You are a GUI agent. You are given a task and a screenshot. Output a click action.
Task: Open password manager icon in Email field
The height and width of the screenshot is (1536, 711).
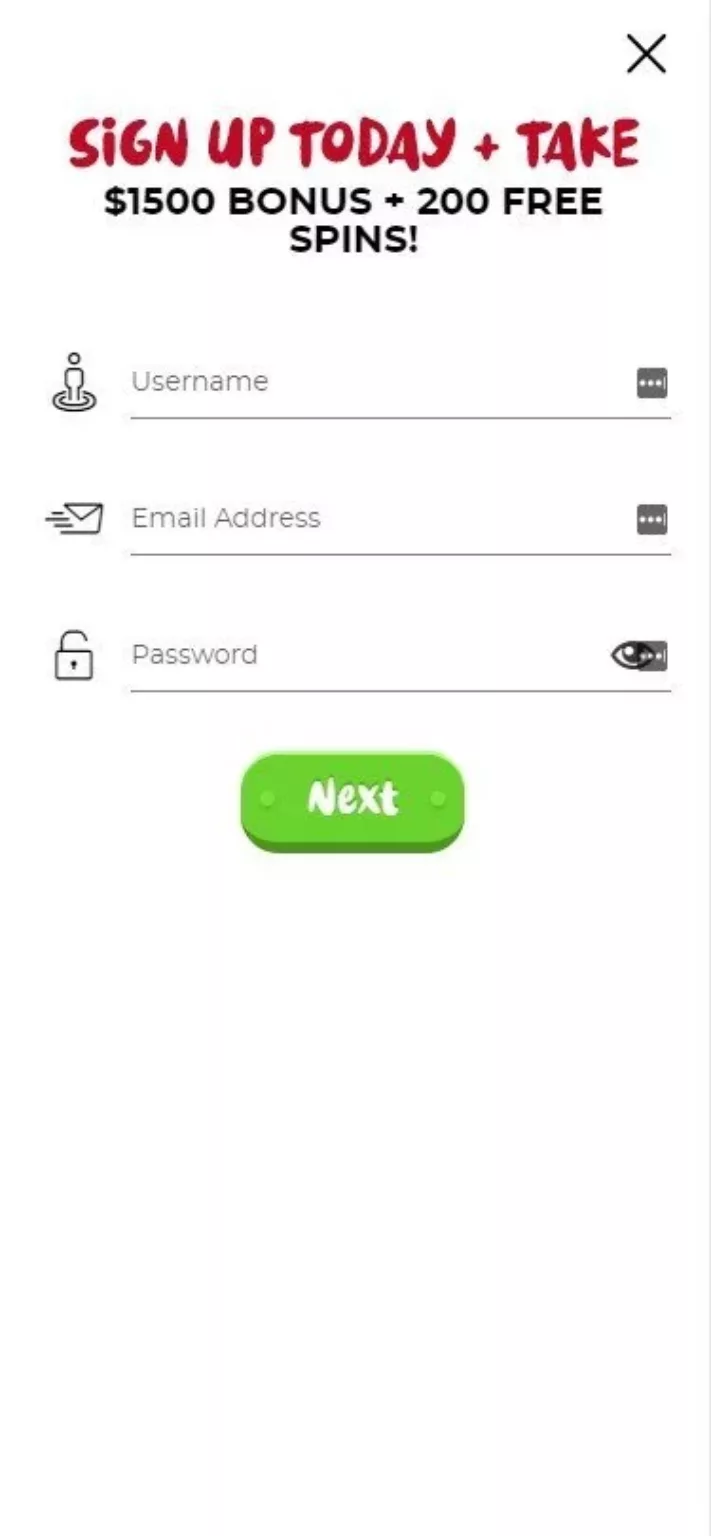point(652,519)
